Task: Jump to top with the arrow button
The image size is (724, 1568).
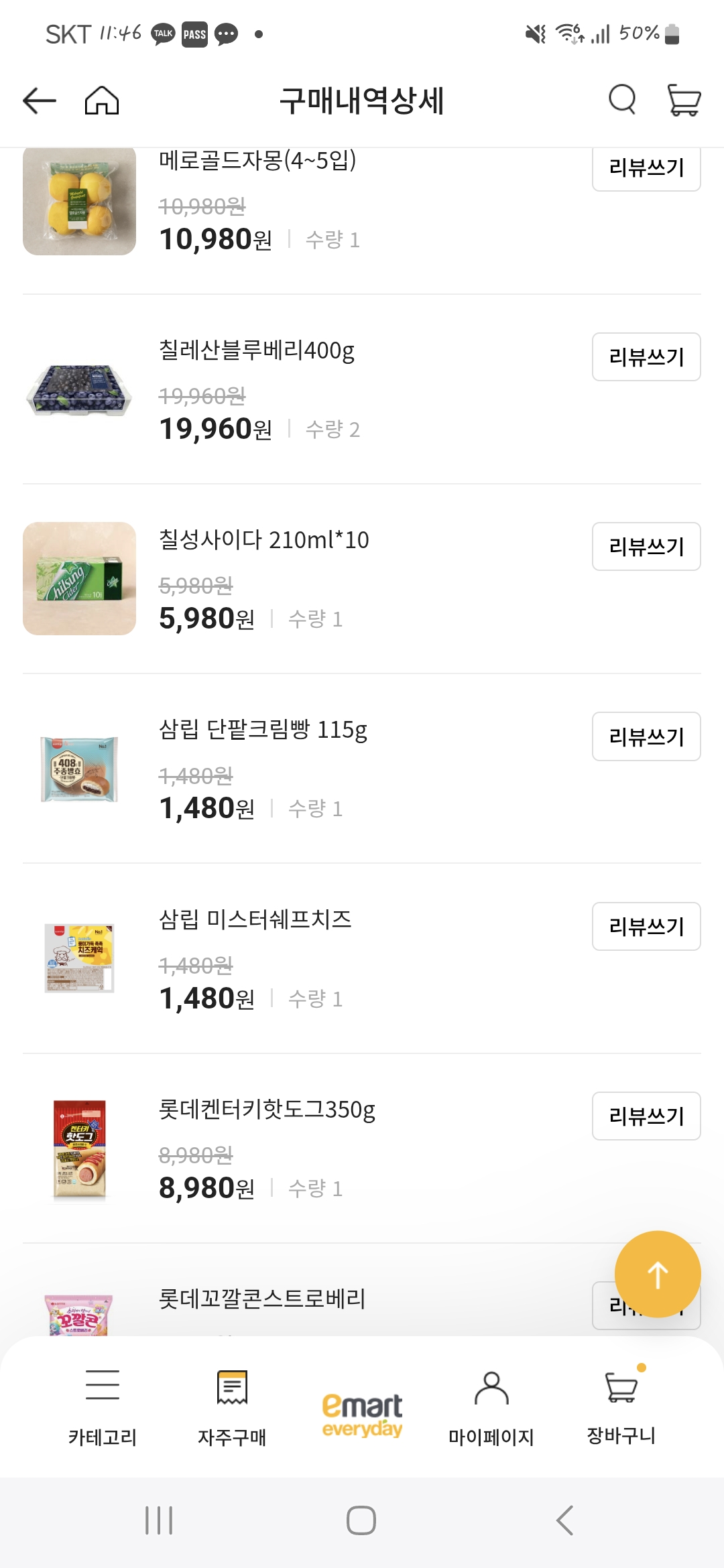Action: (658, 1275)
